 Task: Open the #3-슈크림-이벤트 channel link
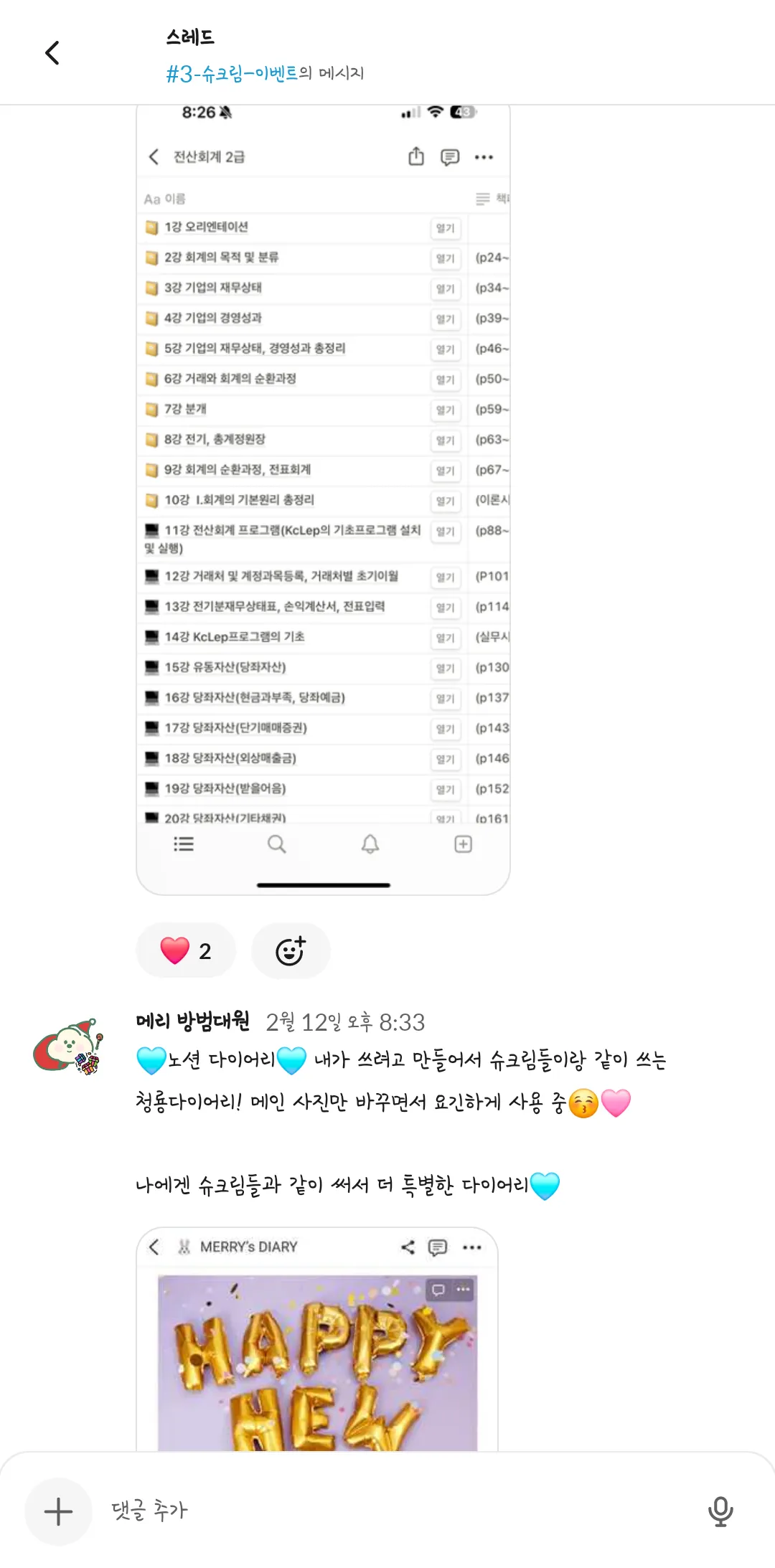pos(232,73)
